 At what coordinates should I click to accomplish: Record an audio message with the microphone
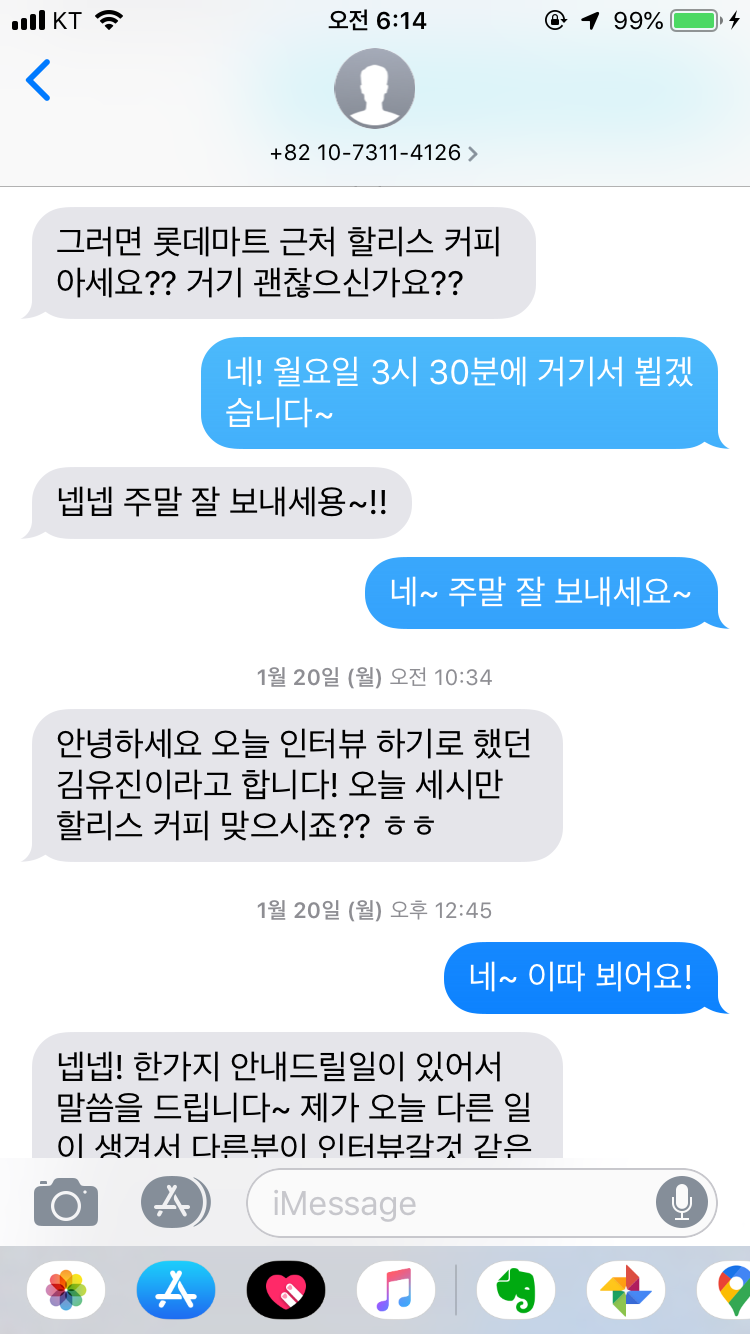tap(682, 1202)
